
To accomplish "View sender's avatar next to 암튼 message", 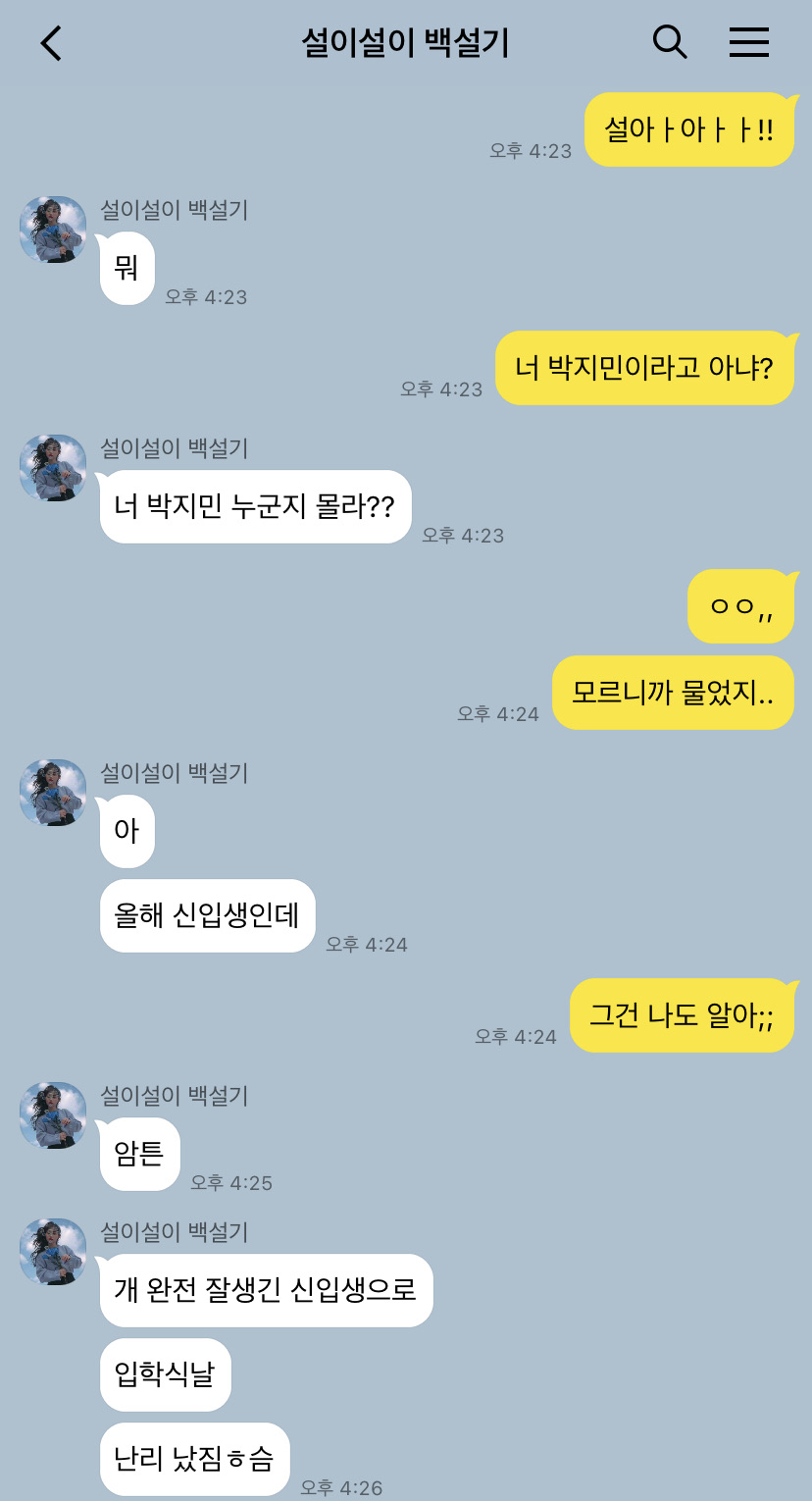I will (53, 1115).
